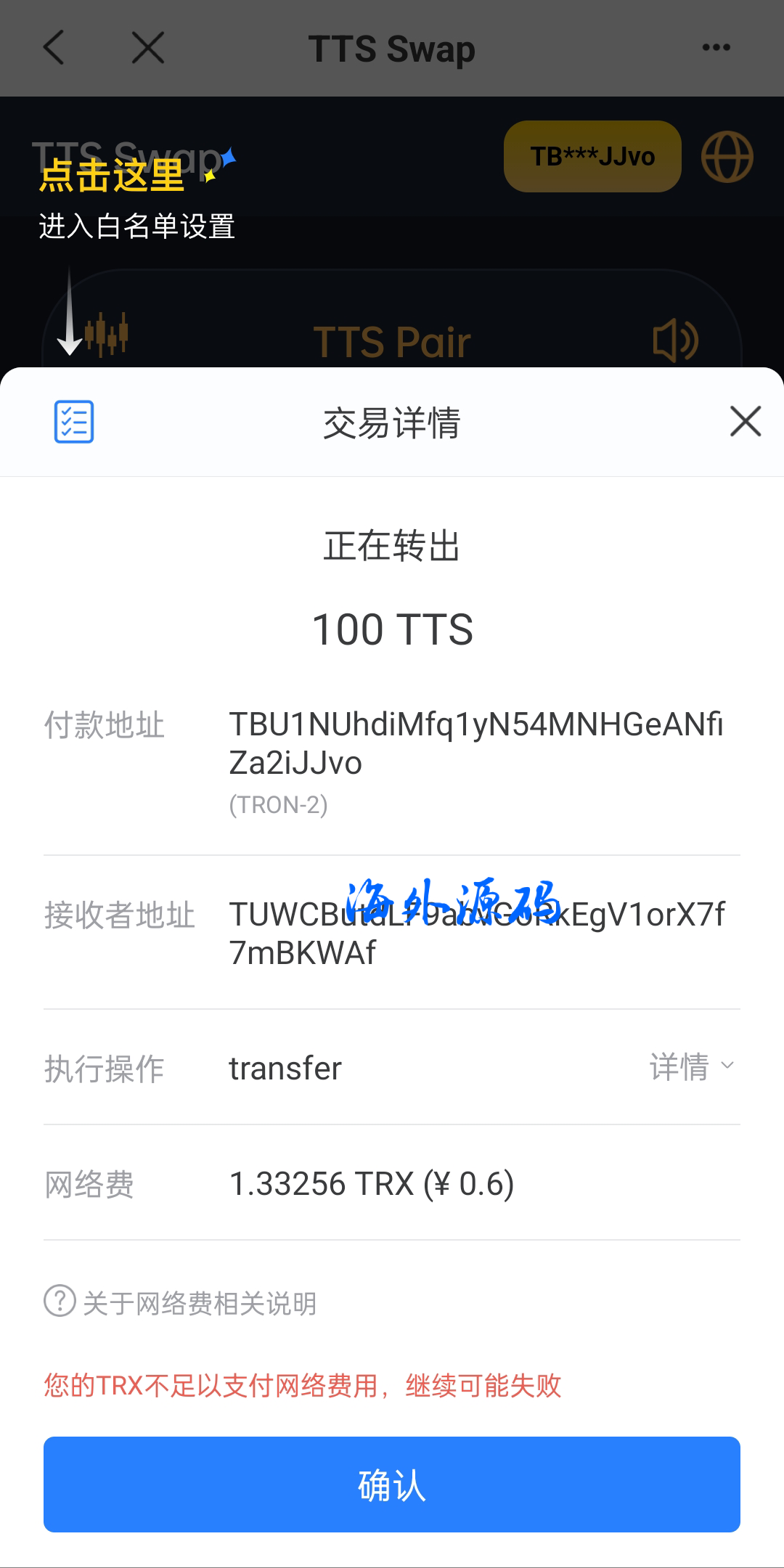Open the three-dot overflow menu
This screenshot has height=1568, width=784.
click(716, 48)
